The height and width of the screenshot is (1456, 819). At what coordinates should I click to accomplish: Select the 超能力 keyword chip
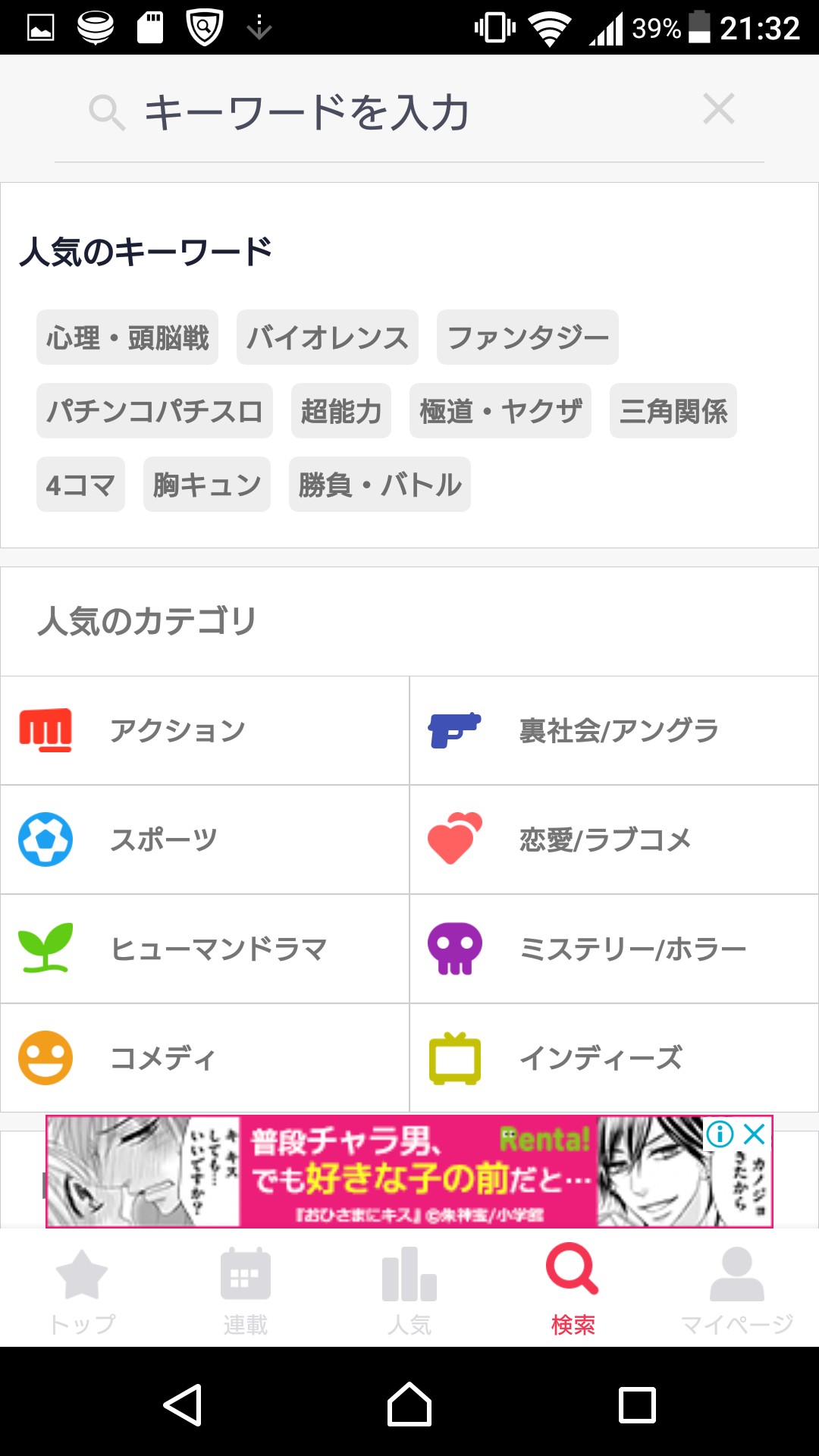click(x=341, y=411)
